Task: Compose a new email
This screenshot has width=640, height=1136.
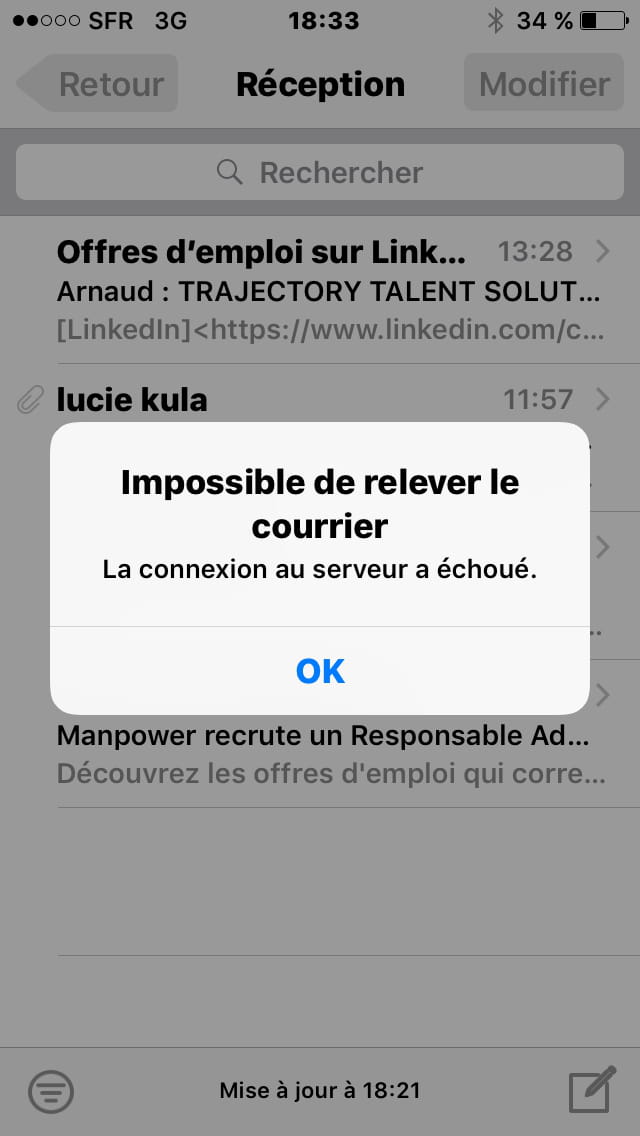Action: tap(592, 1089)
